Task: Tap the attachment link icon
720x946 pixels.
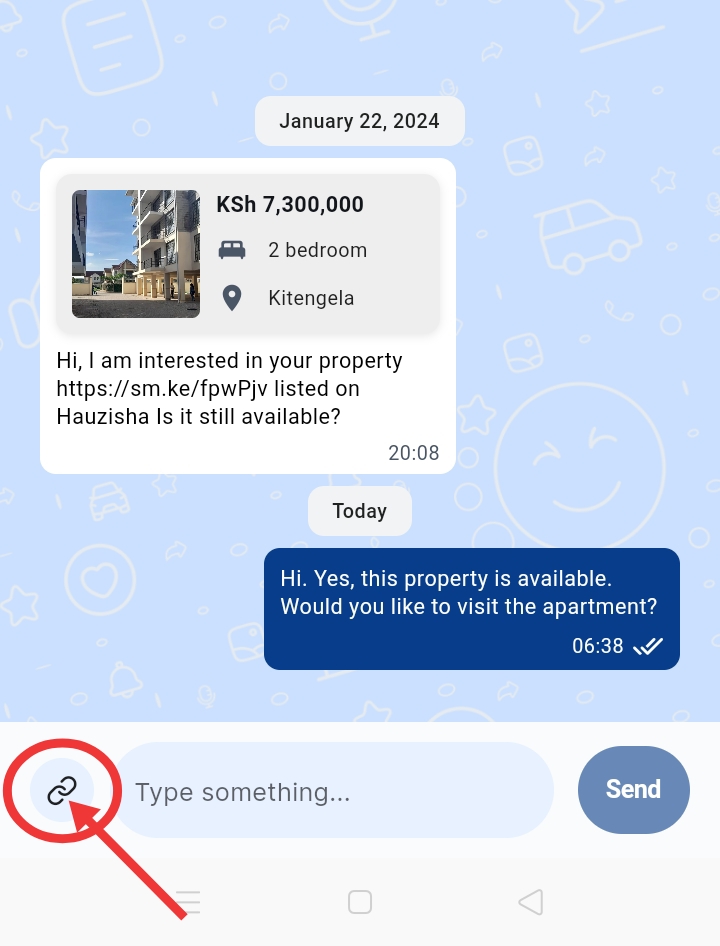Action: (62, 790)
